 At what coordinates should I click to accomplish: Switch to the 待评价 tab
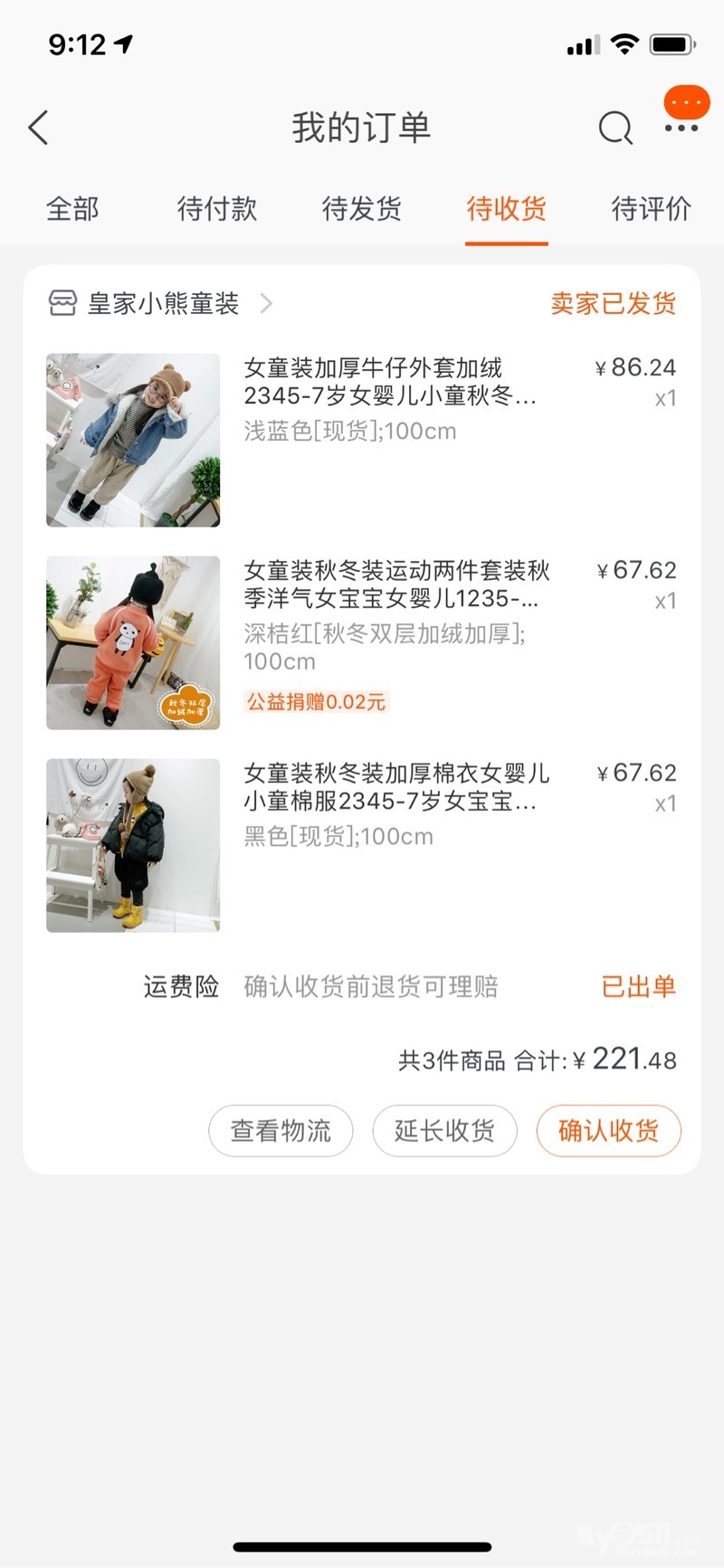[651, 209]
